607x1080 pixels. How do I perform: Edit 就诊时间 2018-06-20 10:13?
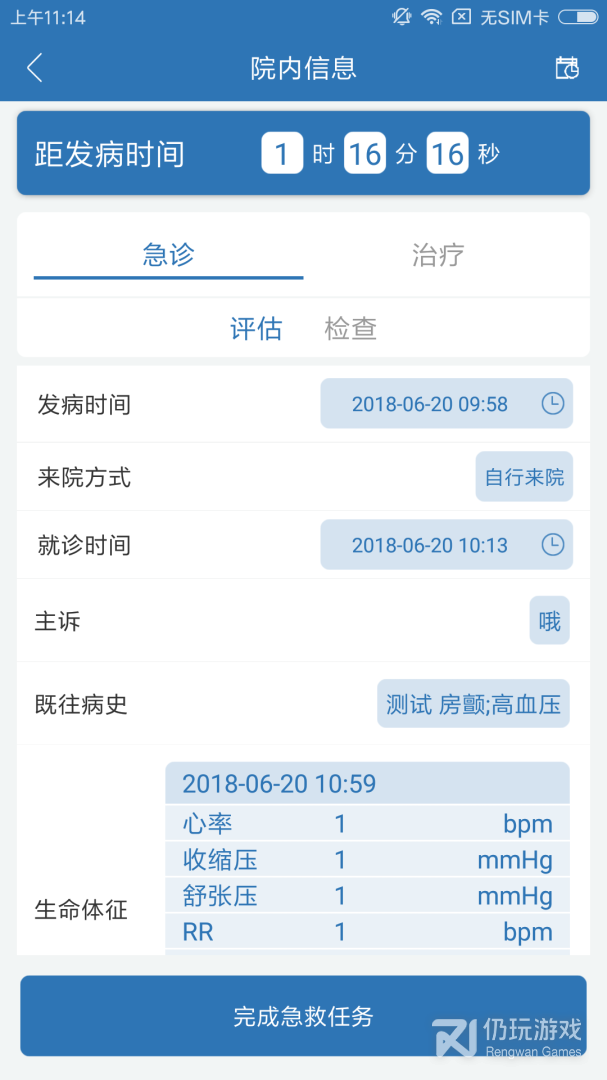pyautogui.click(x=446, y=545)
